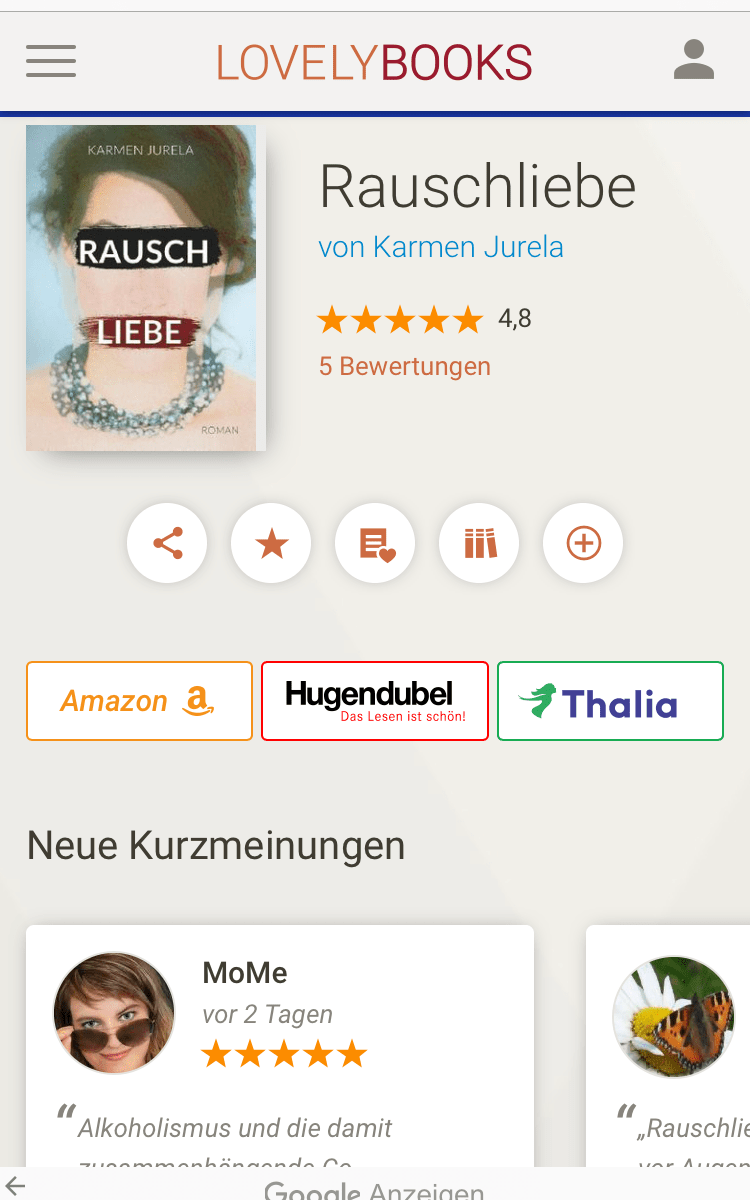Go to the LovelyBooks home page
750x1200 pixels.
tap(374, 63)
